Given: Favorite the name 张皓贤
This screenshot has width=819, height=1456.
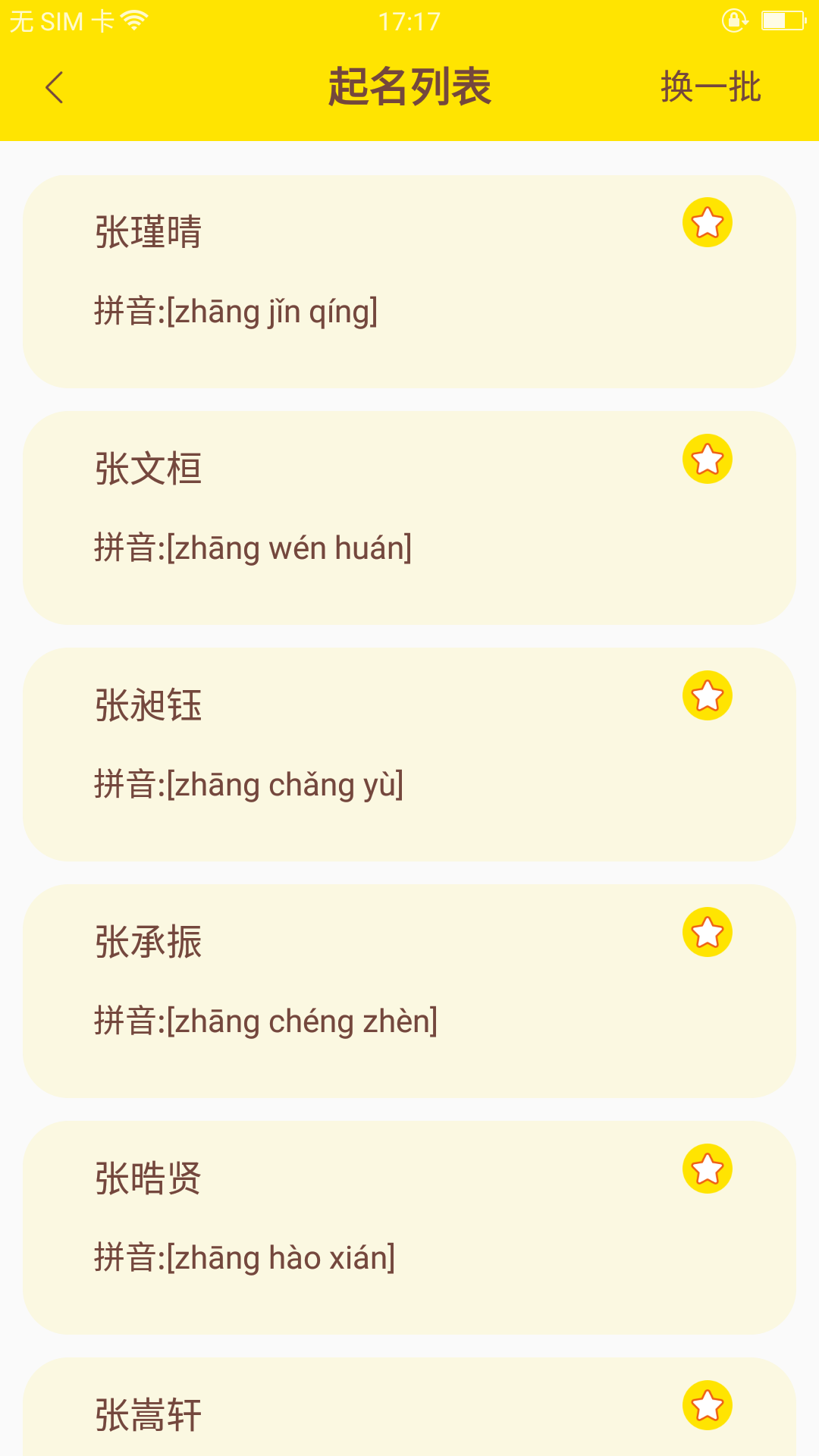Looking at the screenshot, I should (x=708, y=1169).
